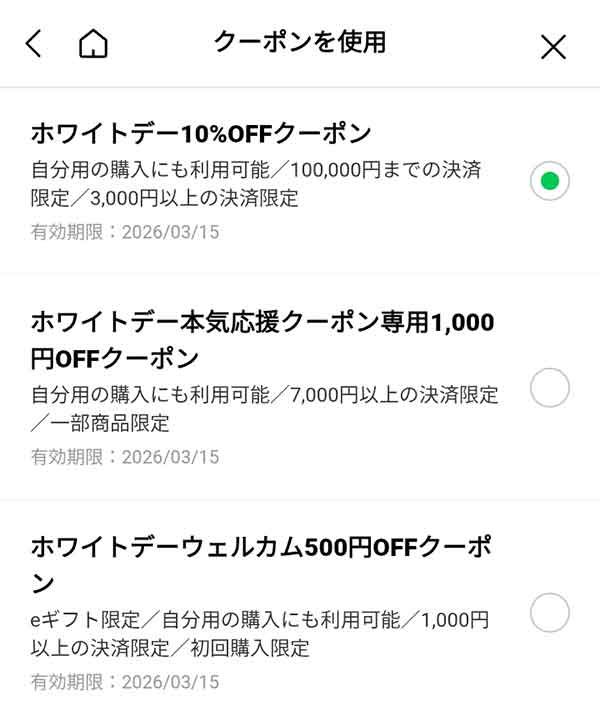This screenshot has width=600, height=720.
Task: Close the クーポンを使用 screen
Action: [553, 46]
